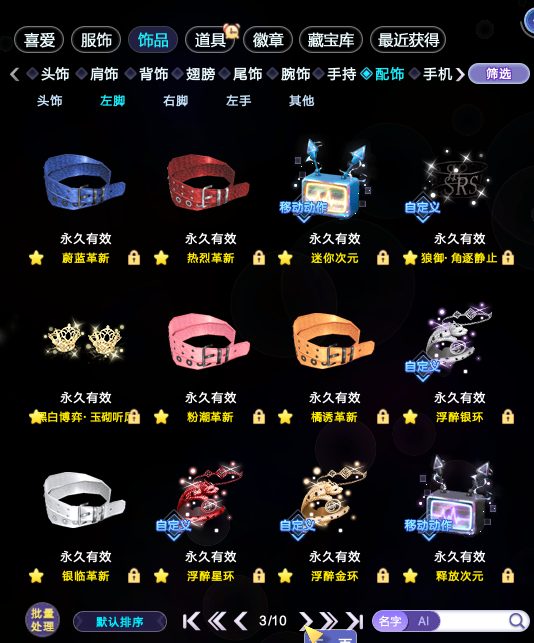View the 最近获得 tab
This screenshot has width=534, height=643.
click(x=408, y=40)
